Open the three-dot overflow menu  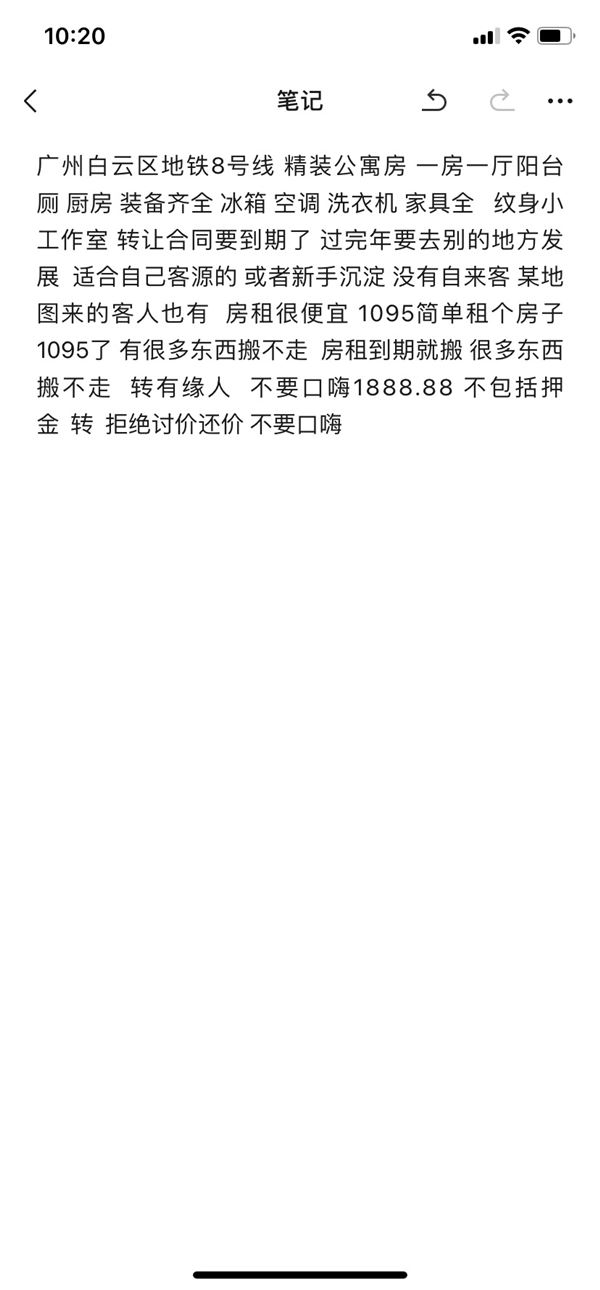coord(560,101)
